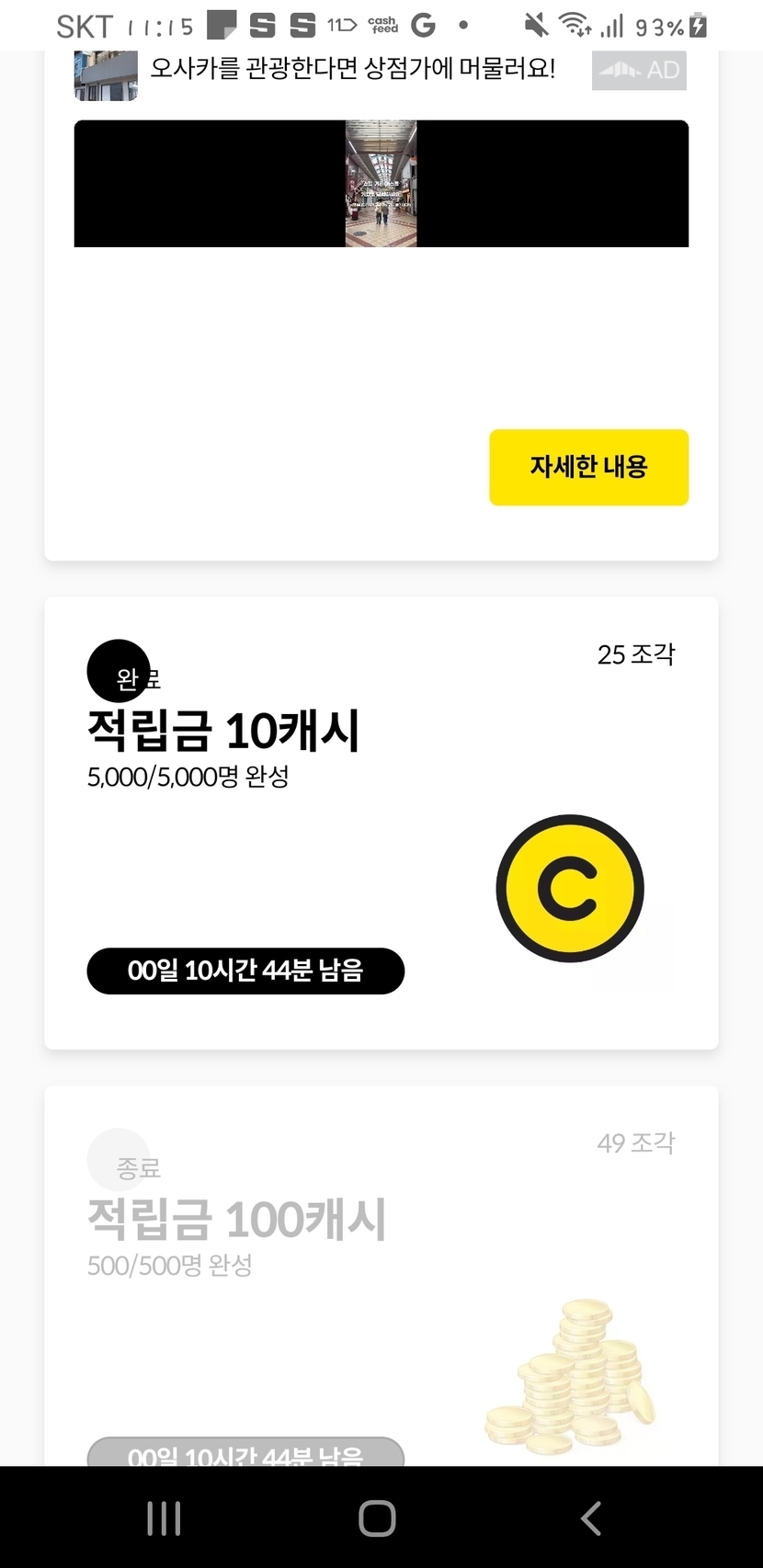Go to the home screen
Image resolution: width=763 pixels, height=1568 pixels.
click(x=377, y=1518)
